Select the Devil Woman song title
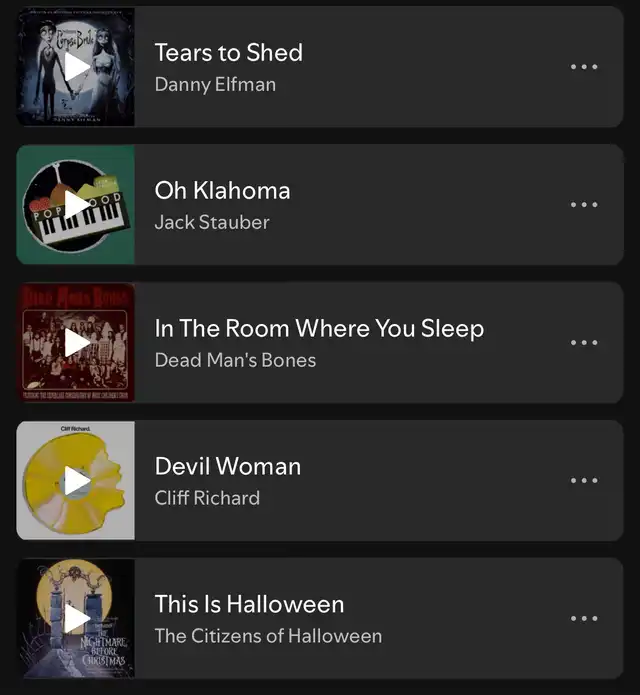Screen dimensions: 640x695 tap(227, 466)
